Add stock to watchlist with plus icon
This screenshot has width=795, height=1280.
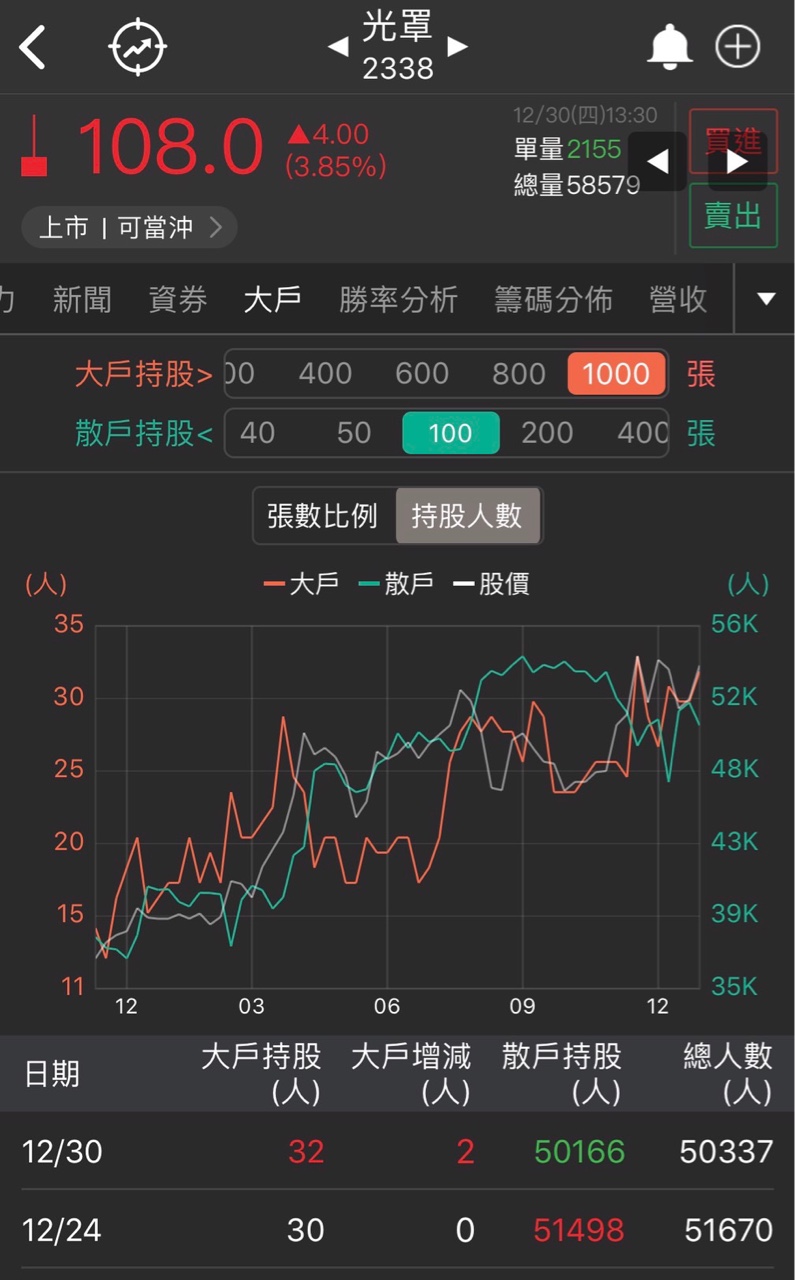(x=738, y=47)
